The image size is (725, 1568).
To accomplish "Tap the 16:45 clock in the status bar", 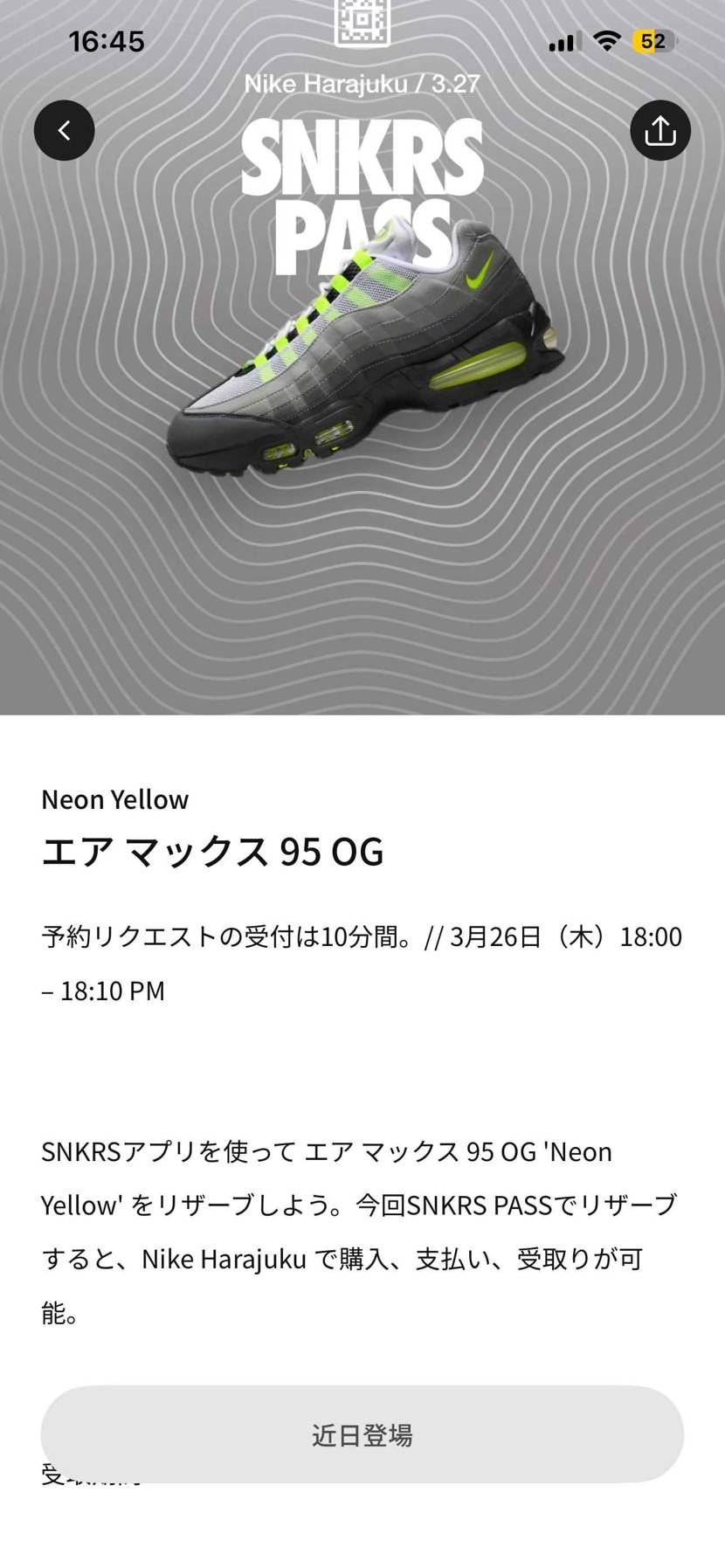I will [x=107, y=40].
